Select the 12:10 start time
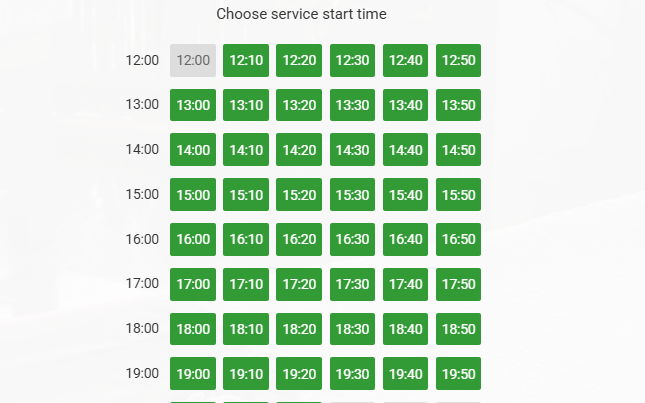Image resolution: width=645 pixels, height=403 pixels. pos(246,60)
